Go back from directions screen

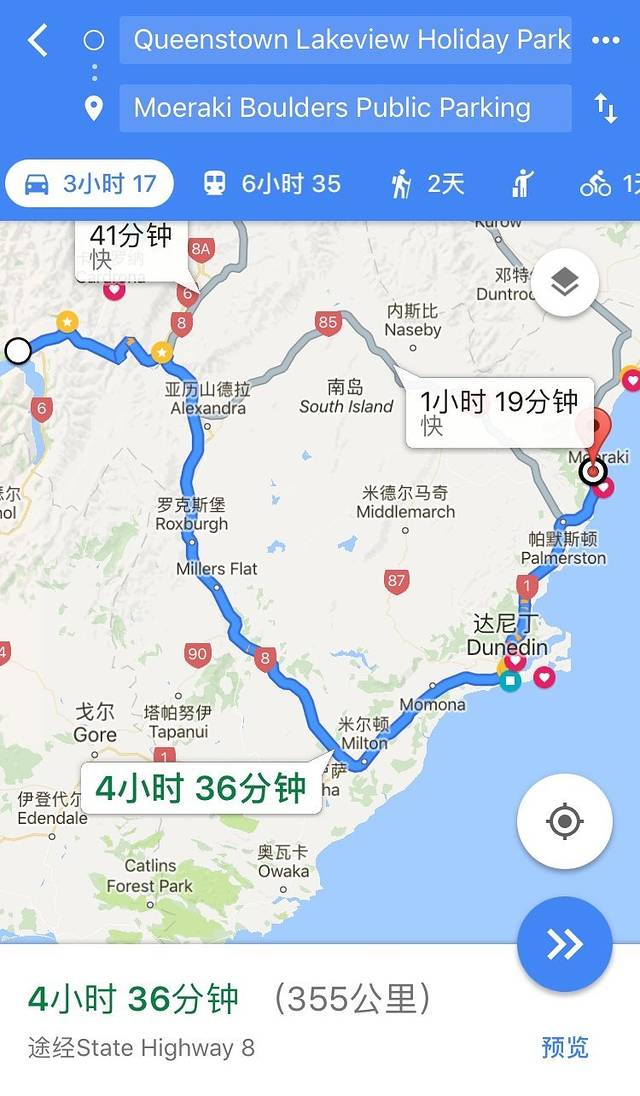click(38, 41)
